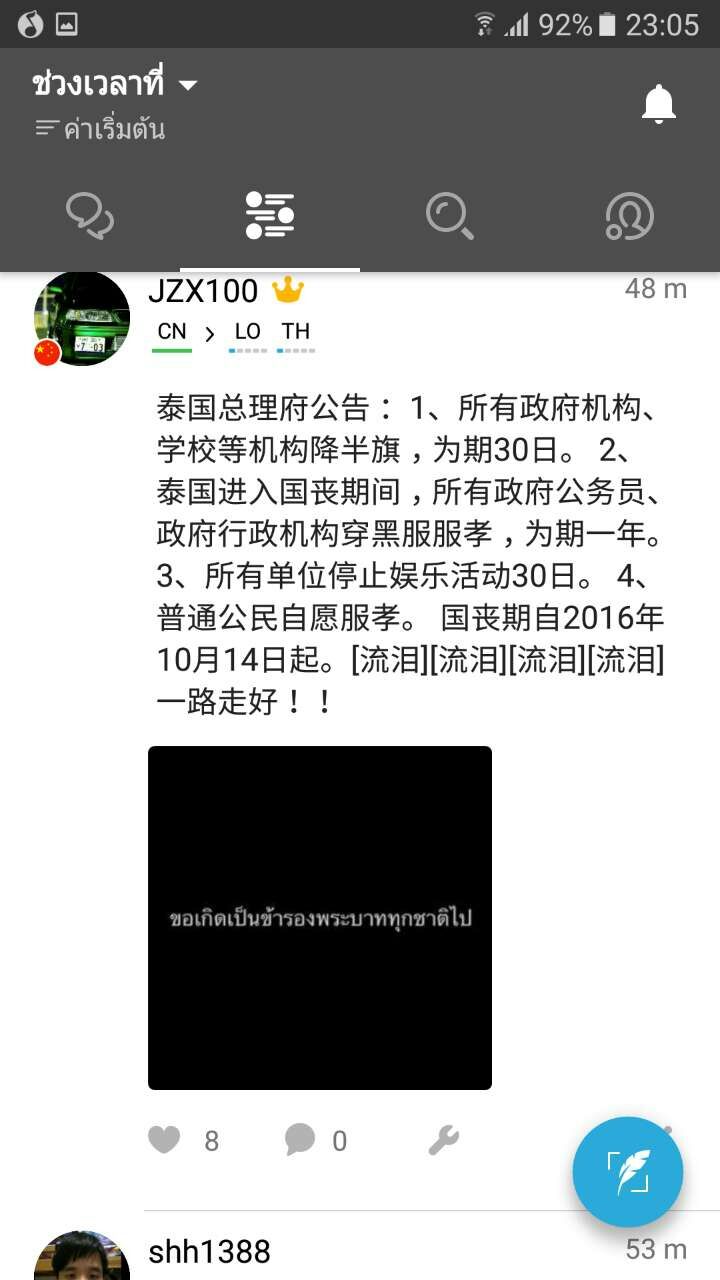720x1280 pixels.
Task: Open JZX100's profile picture
Action: point(82,318)
